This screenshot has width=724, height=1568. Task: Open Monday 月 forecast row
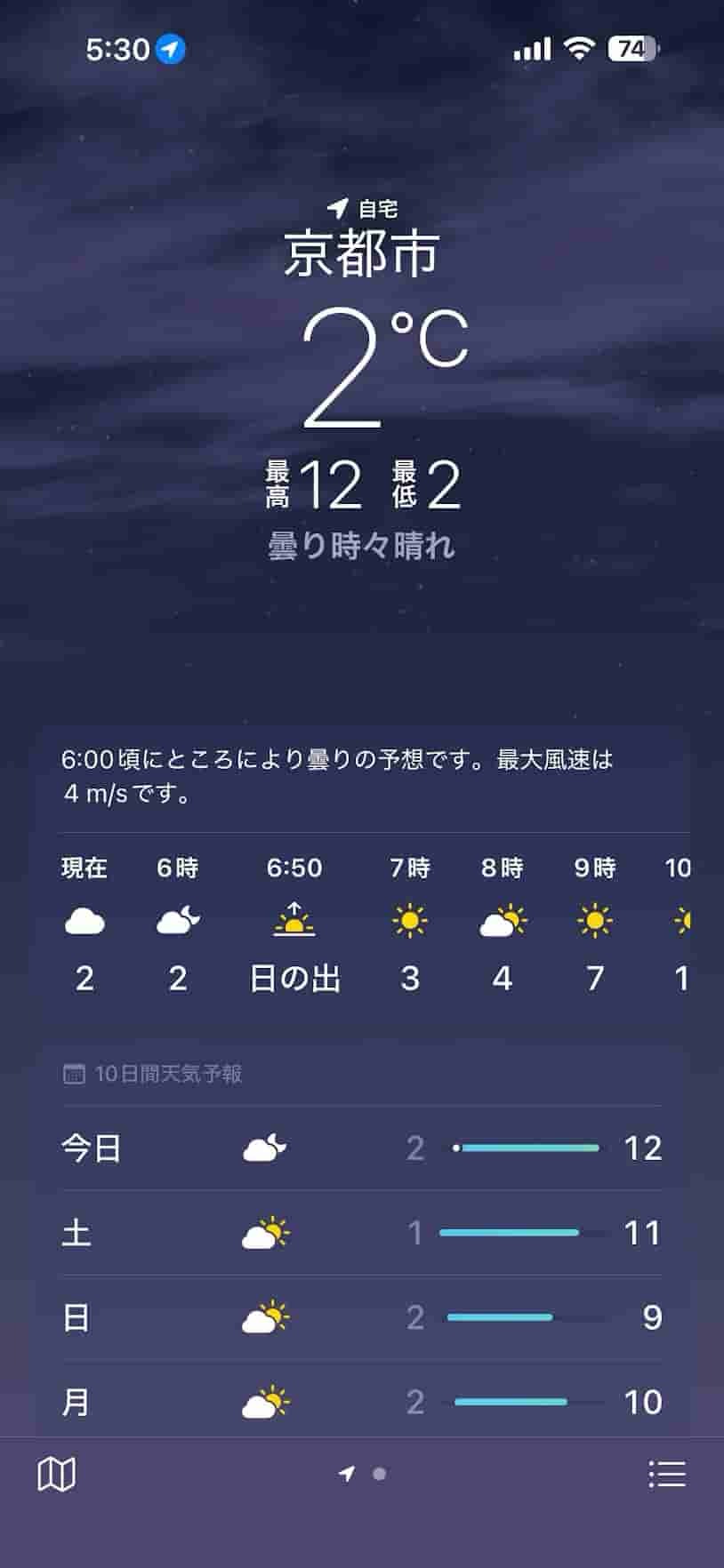[361, 1402]
